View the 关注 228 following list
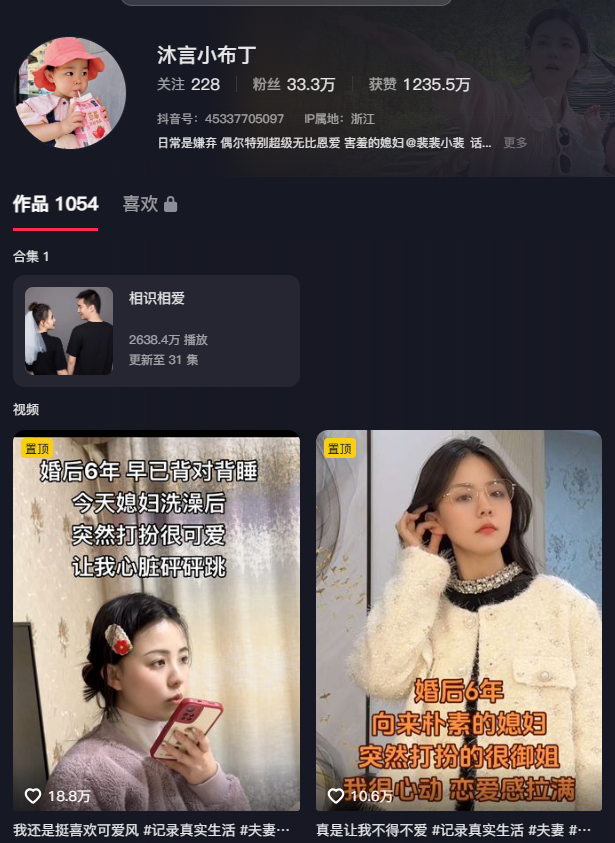 [188, 85]
